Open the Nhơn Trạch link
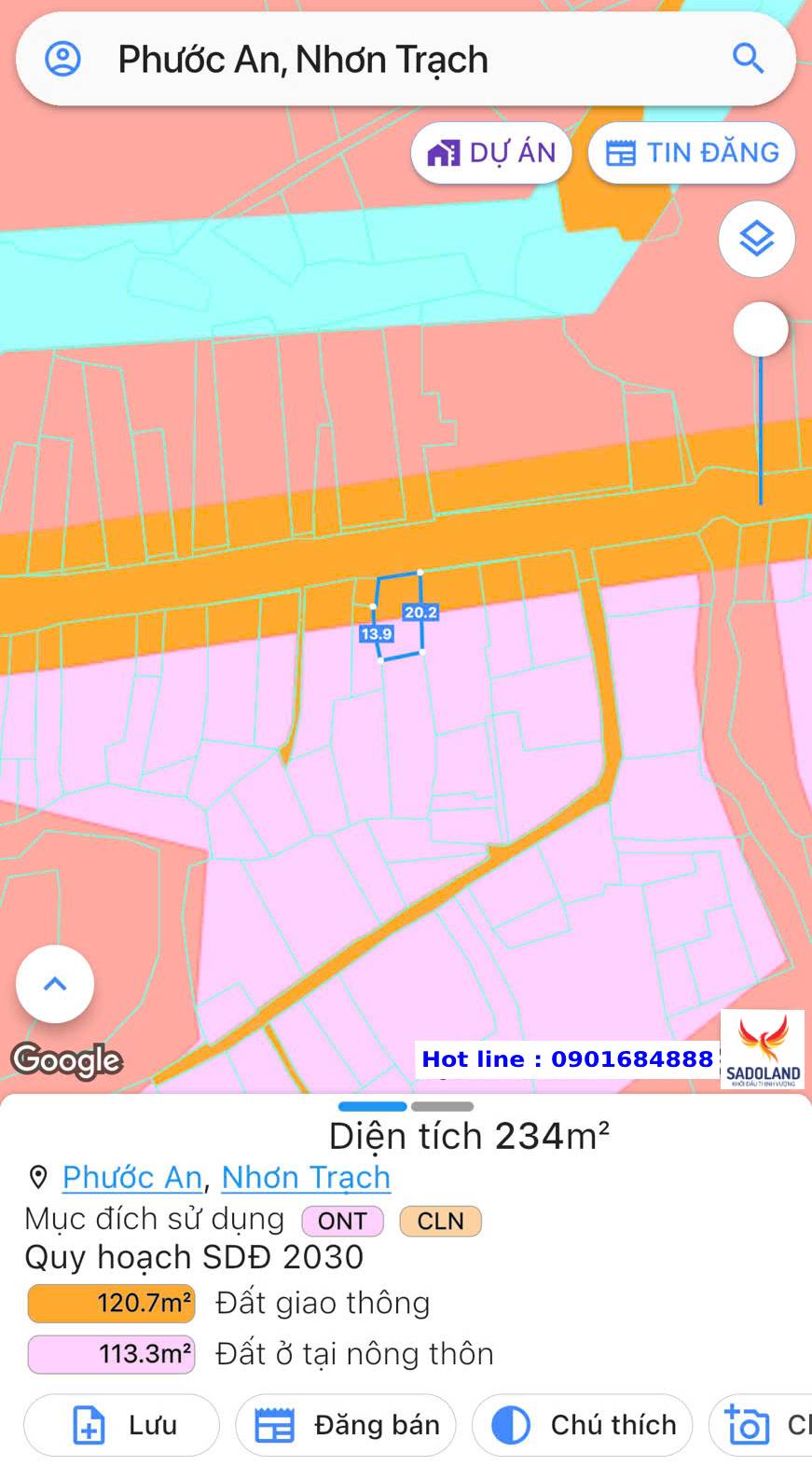The image size is (812, 1466). [x=306, y=1178]
